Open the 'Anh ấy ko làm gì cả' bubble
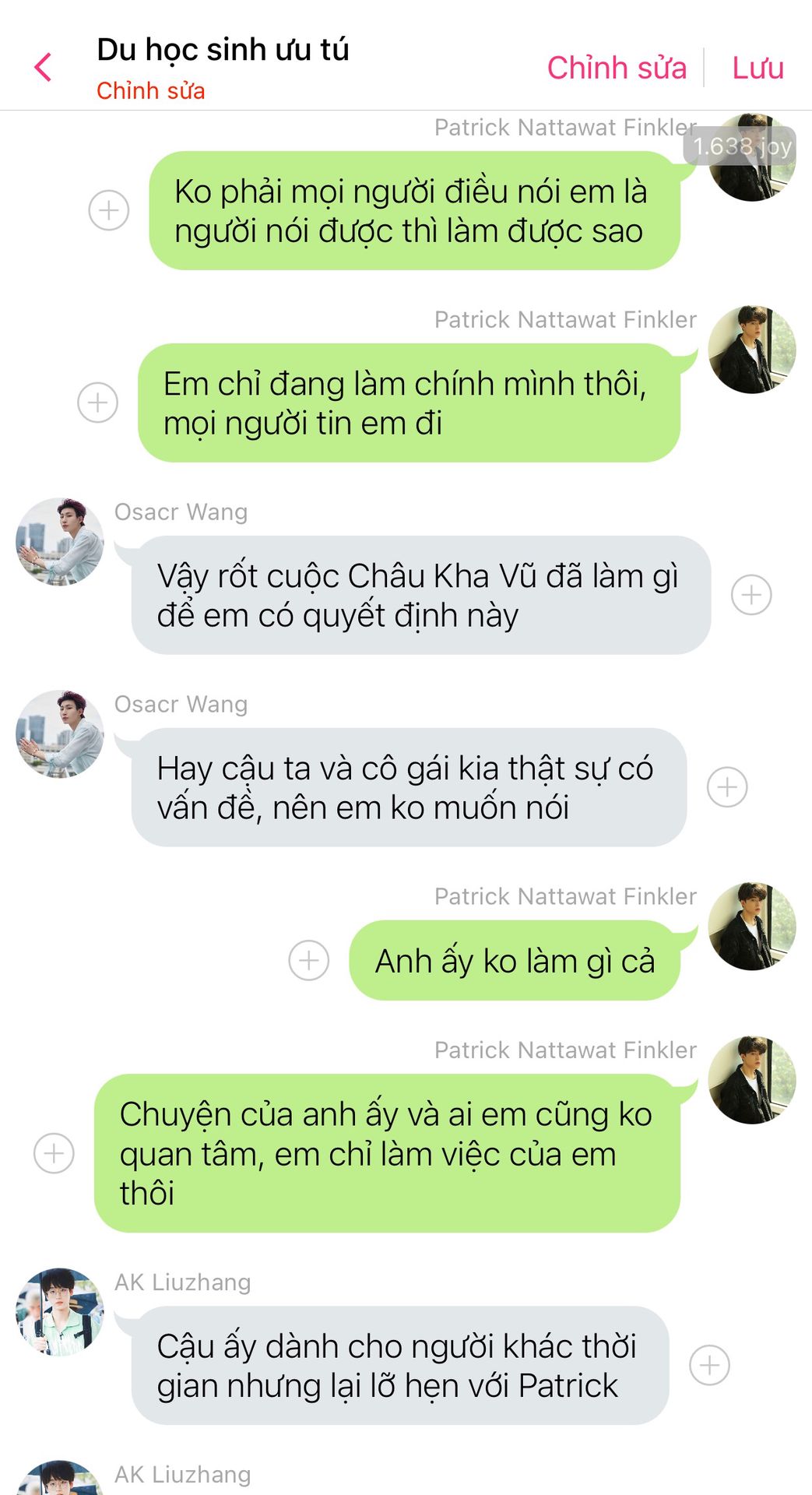Image resolution: width=812 pixels, height=1495 pixels. (x=514, y=961)
